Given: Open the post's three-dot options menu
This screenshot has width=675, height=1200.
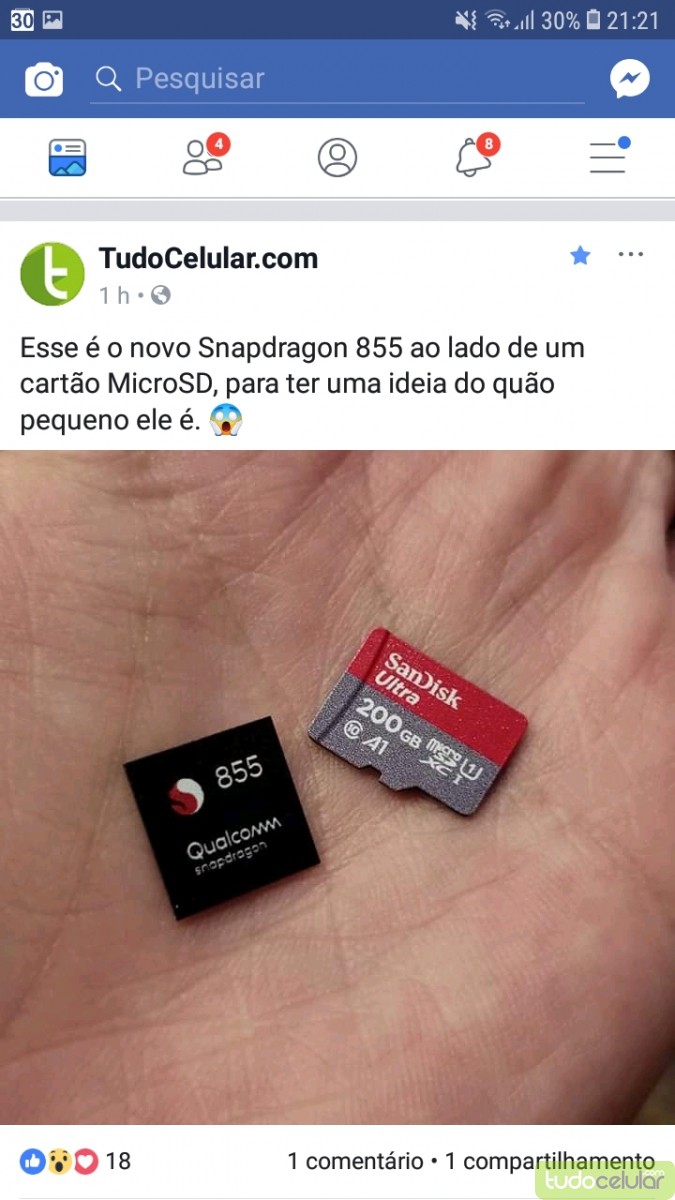Looking at the screenshot, I should [630, 255].
